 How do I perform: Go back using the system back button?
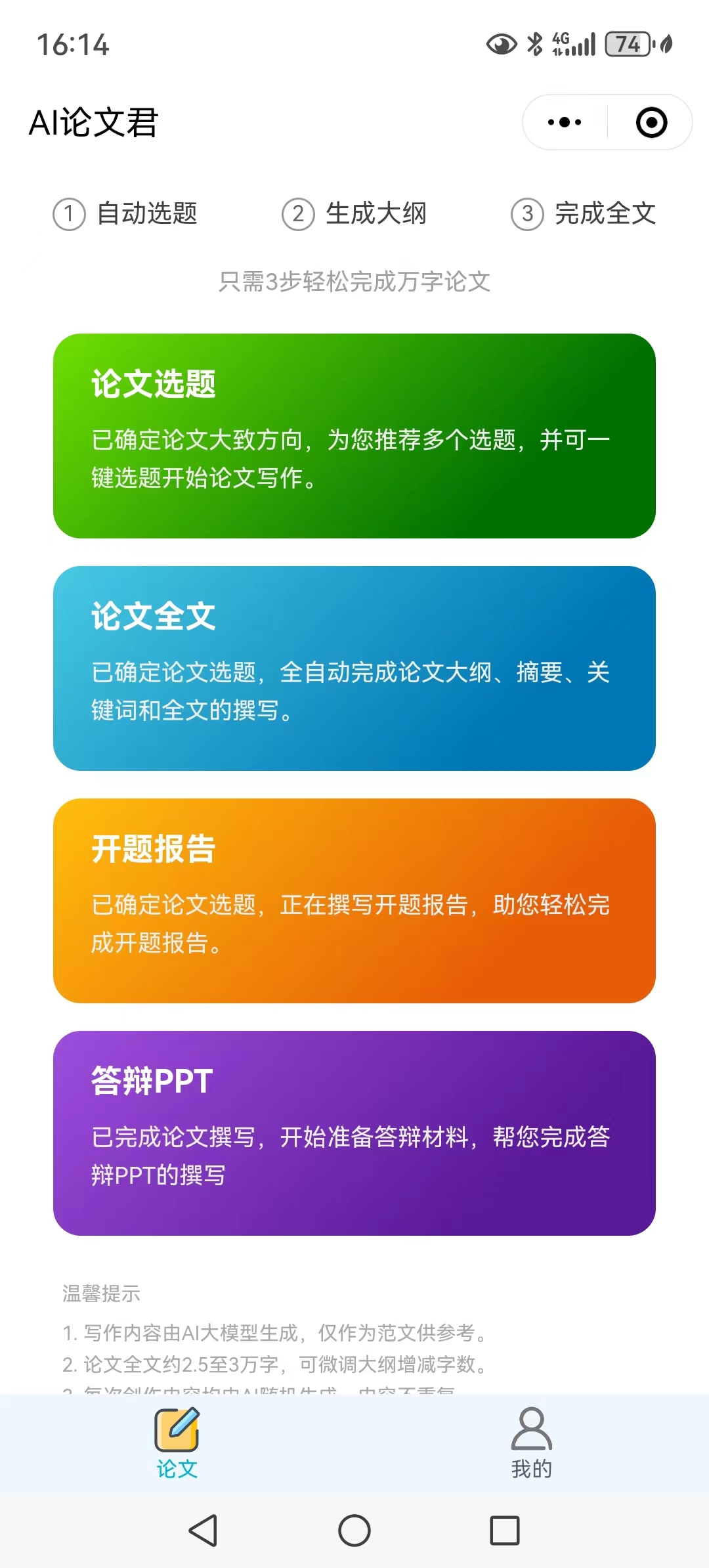point(203,1531)
